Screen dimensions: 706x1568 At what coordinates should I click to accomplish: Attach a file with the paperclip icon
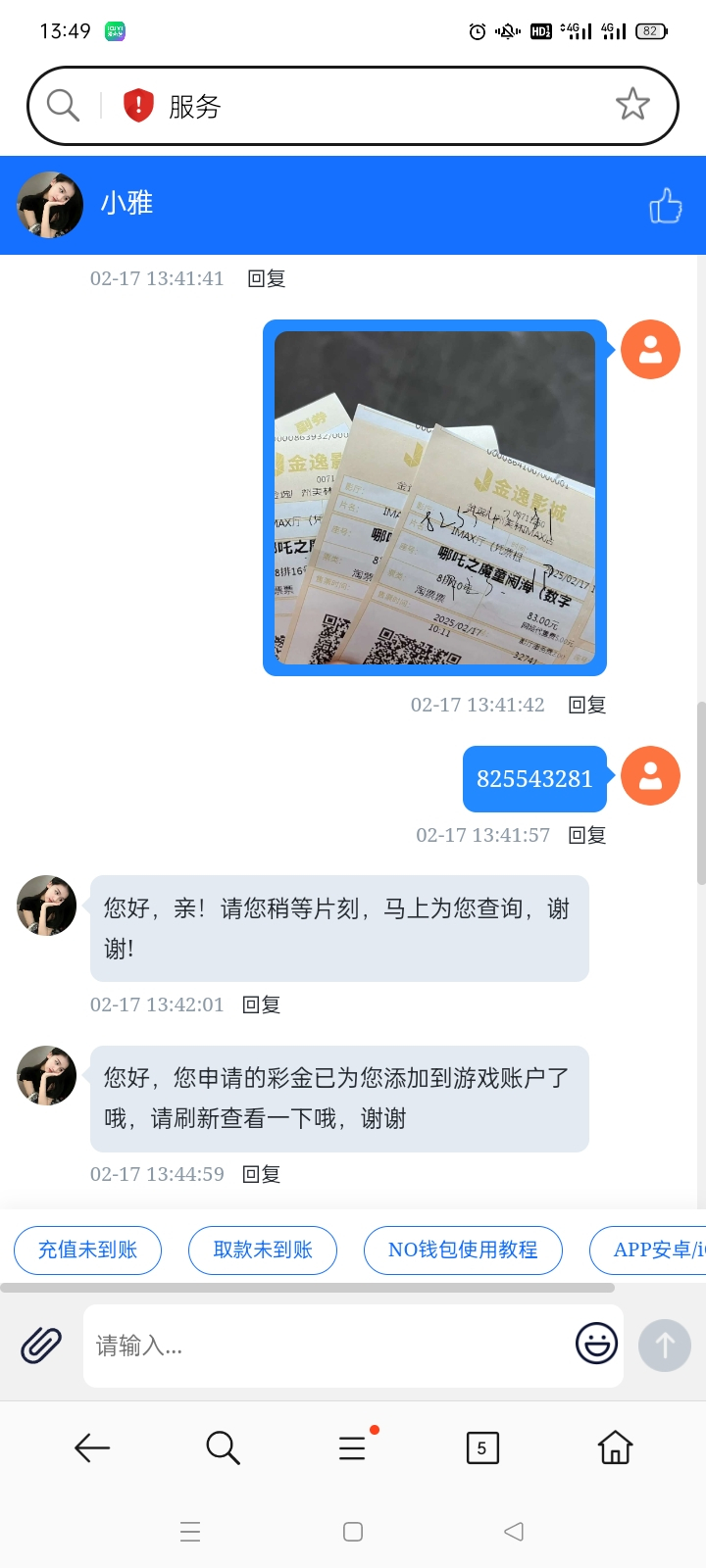pyautogui.click(x=41, y=1346)
